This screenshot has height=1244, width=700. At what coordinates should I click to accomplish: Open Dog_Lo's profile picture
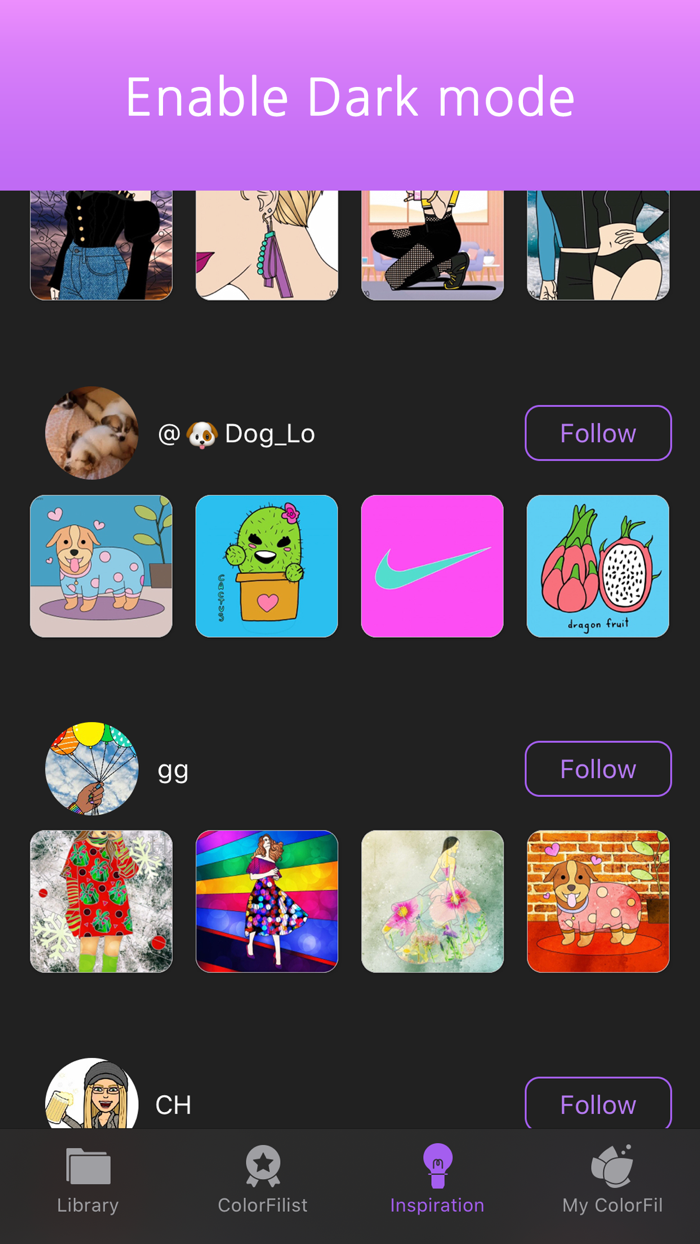92,433
